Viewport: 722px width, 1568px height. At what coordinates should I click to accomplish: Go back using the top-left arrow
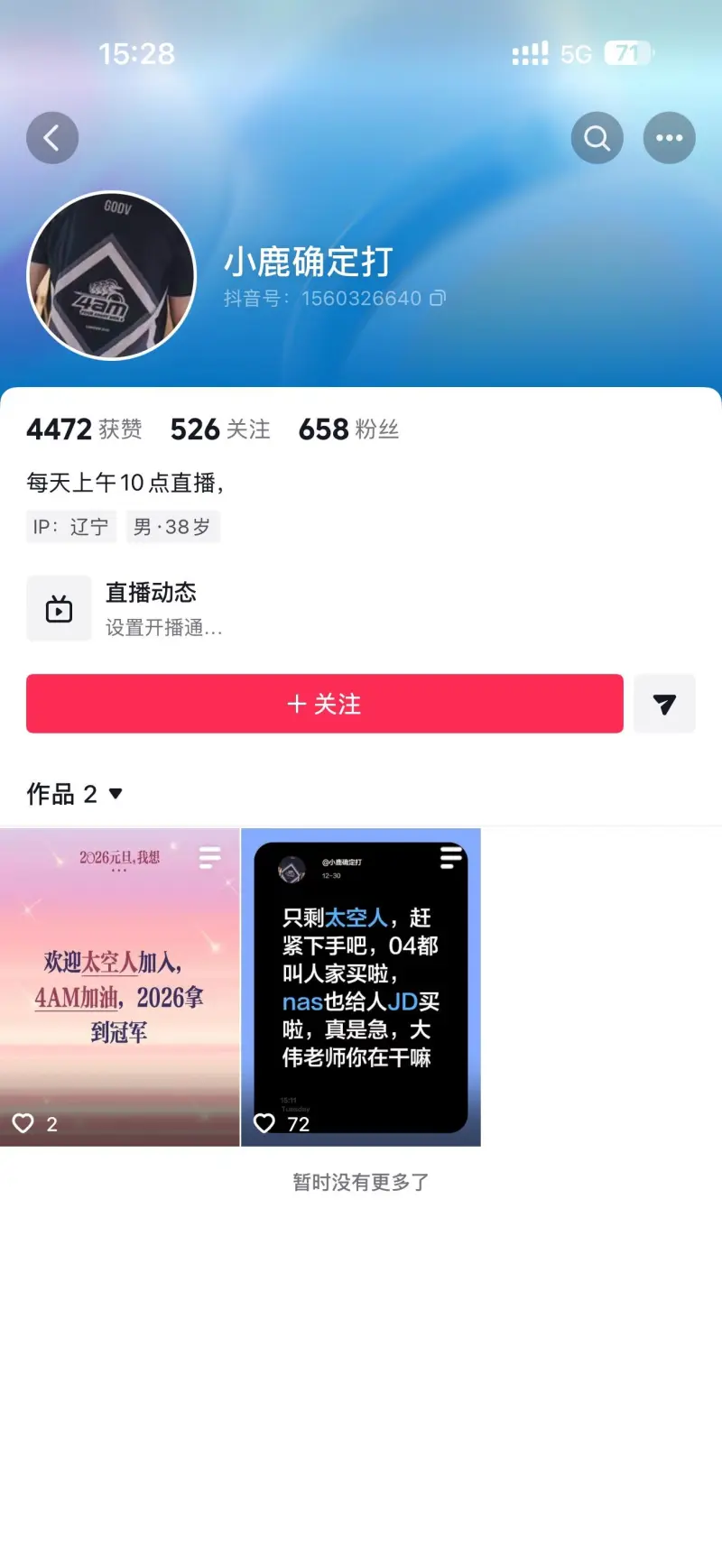52,138
